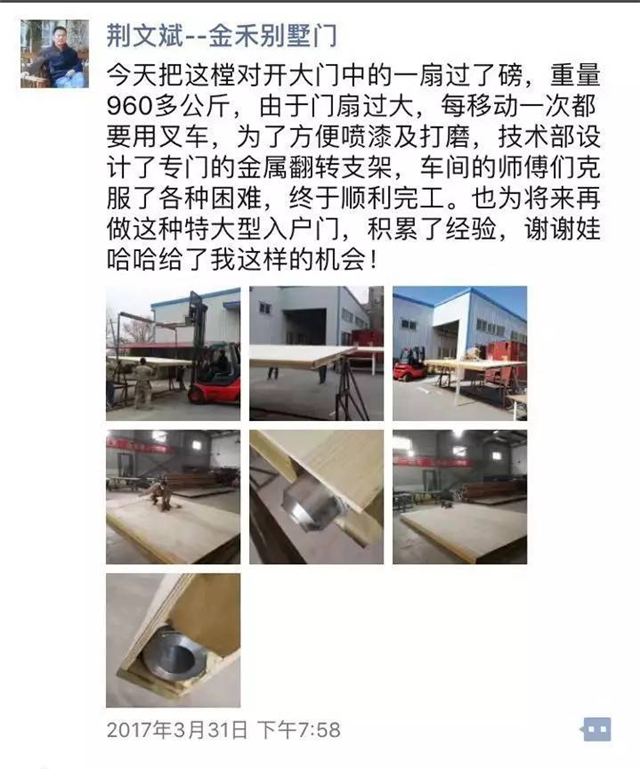Open the comment and like menu icon
The width and height of the screenshot is (640, 769).
597,727
